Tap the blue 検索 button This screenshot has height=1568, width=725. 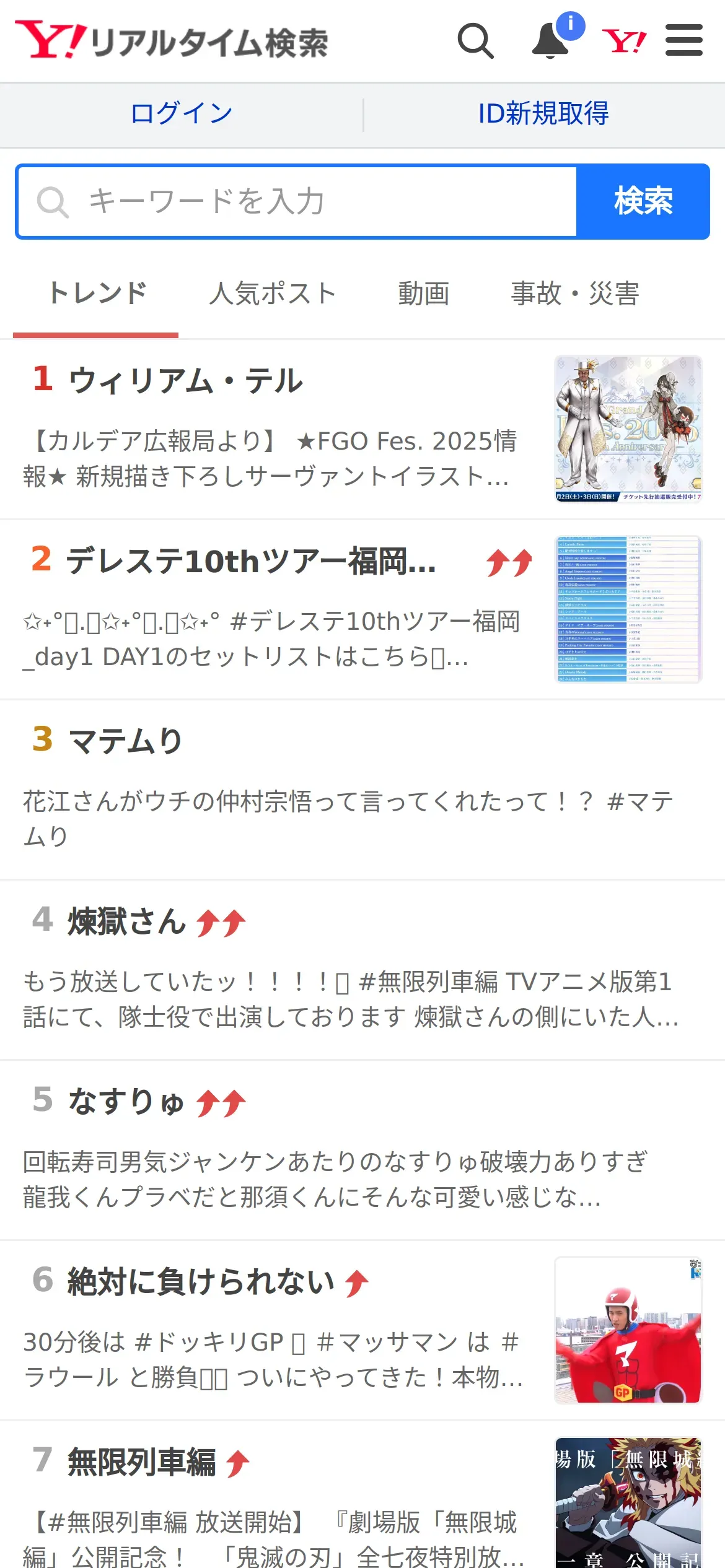click(643, 201)
